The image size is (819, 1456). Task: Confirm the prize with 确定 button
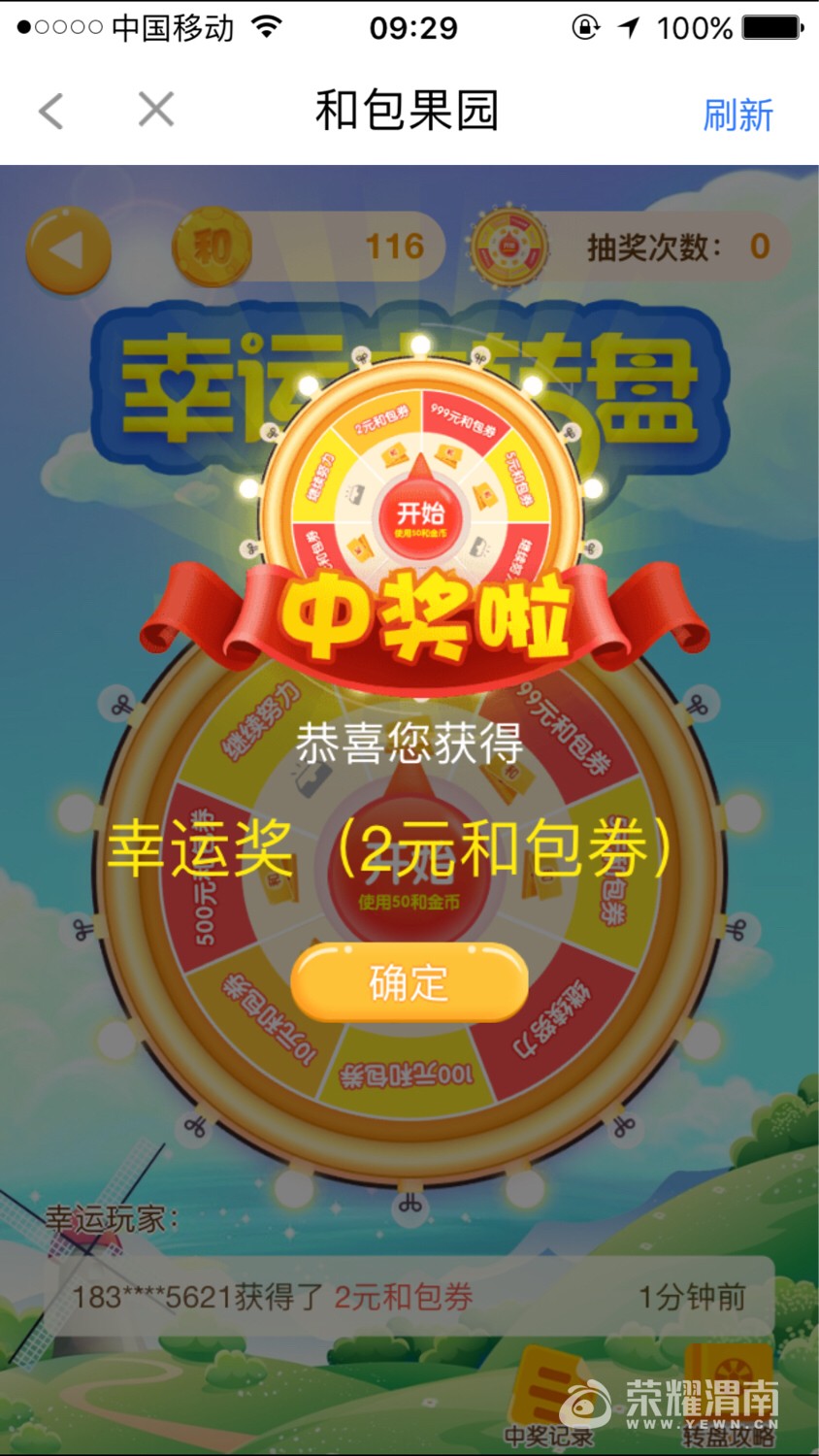click(409, 982)
